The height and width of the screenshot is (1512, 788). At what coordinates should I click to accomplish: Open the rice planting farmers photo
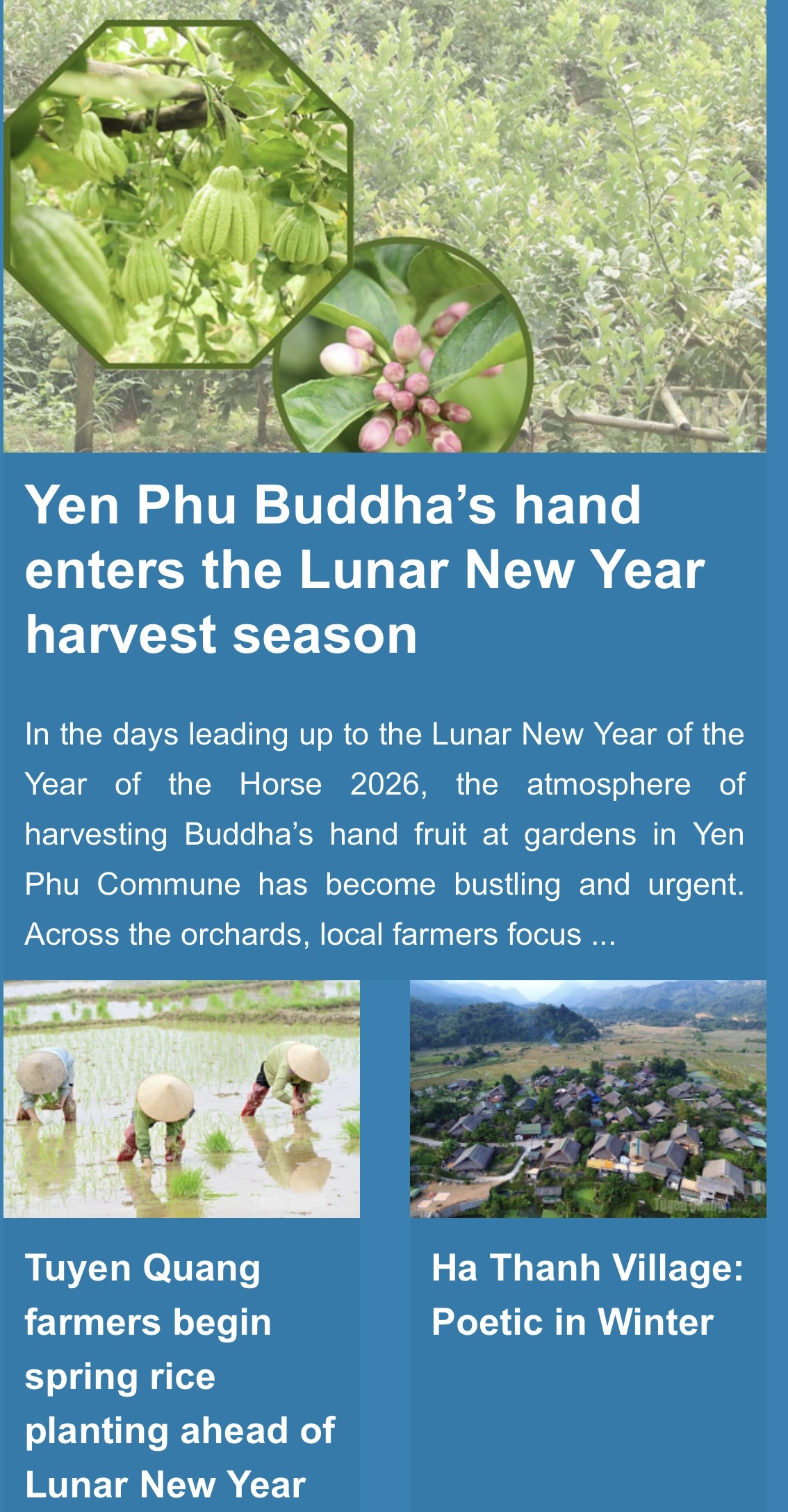click(x=181, y=1098)
